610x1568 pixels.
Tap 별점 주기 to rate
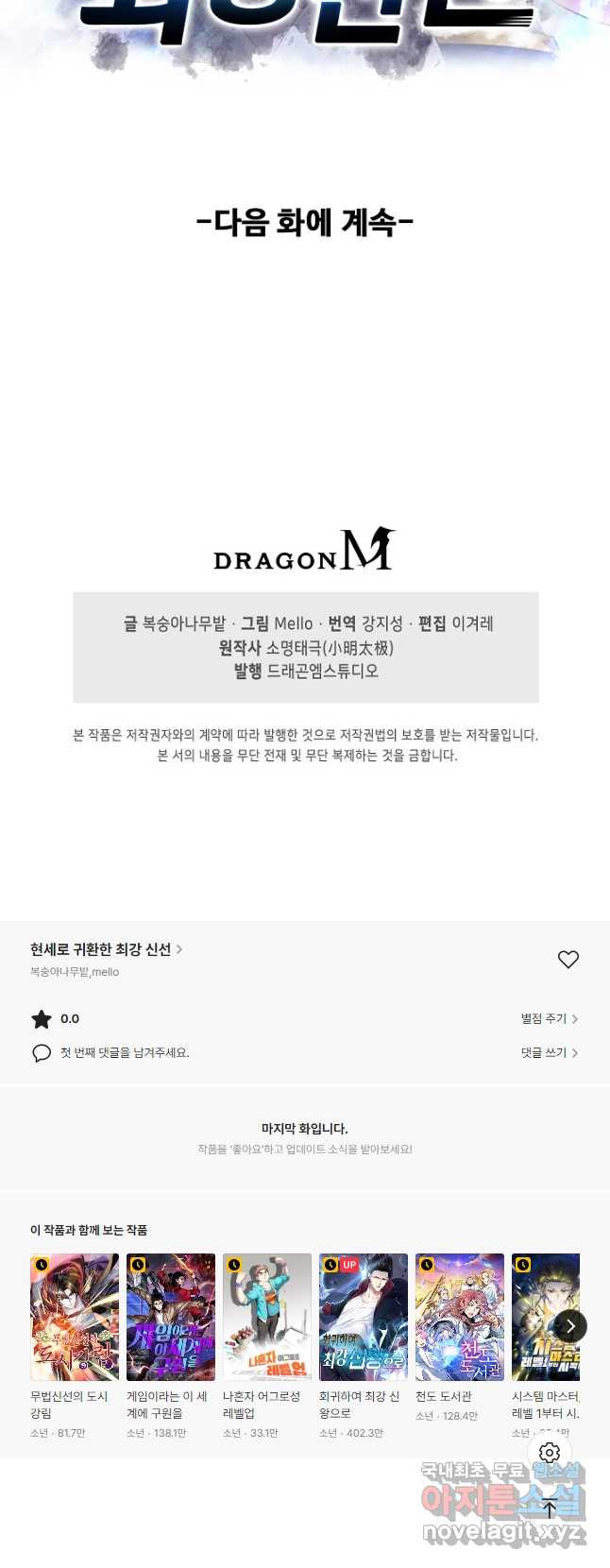(x=549, y=1019)
